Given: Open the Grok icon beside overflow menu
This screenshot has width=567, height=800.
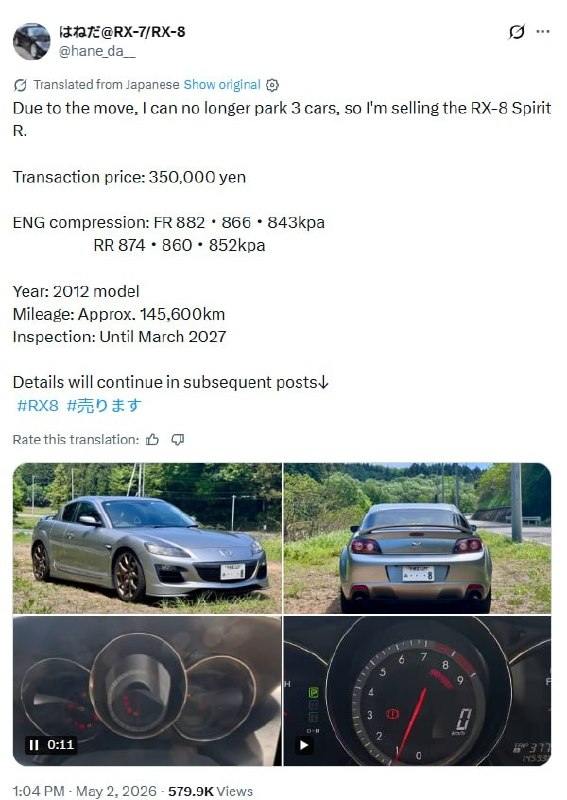Looking at the screenshot, I should [516, 32].
